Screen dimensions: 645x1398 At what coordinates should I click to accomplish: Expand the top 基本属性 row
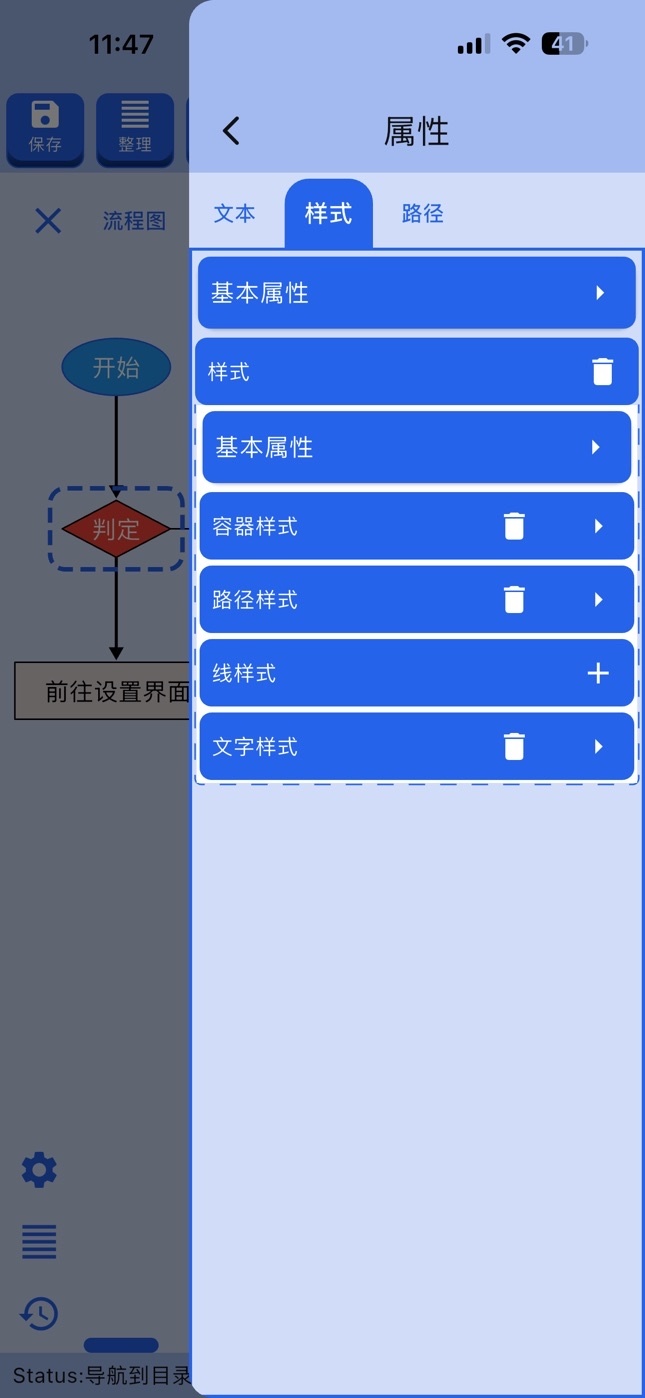[x=417, y=293]
